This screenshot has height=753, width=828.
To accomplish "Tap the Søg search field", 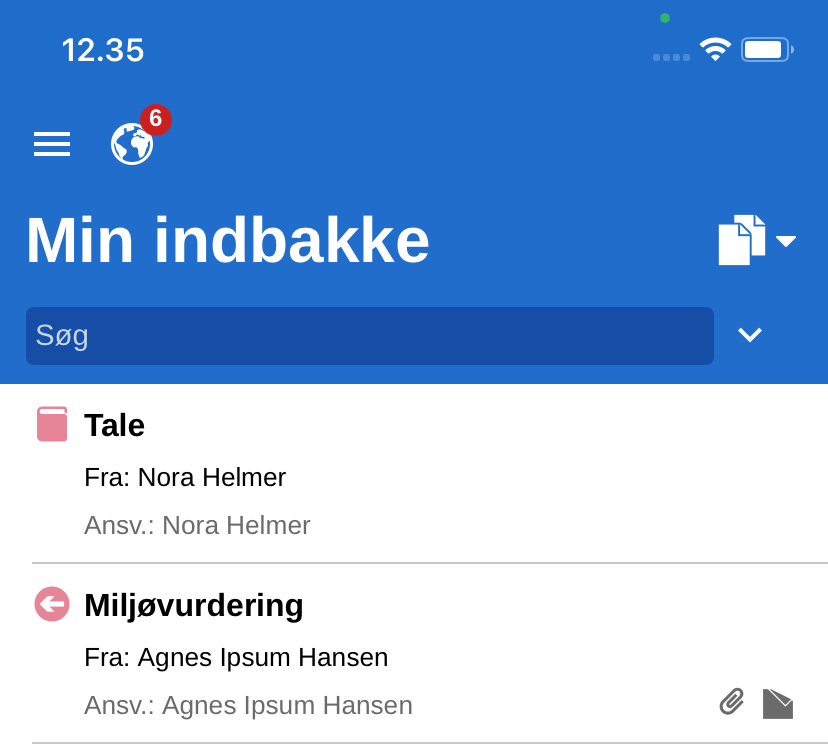I will point(369,336).
